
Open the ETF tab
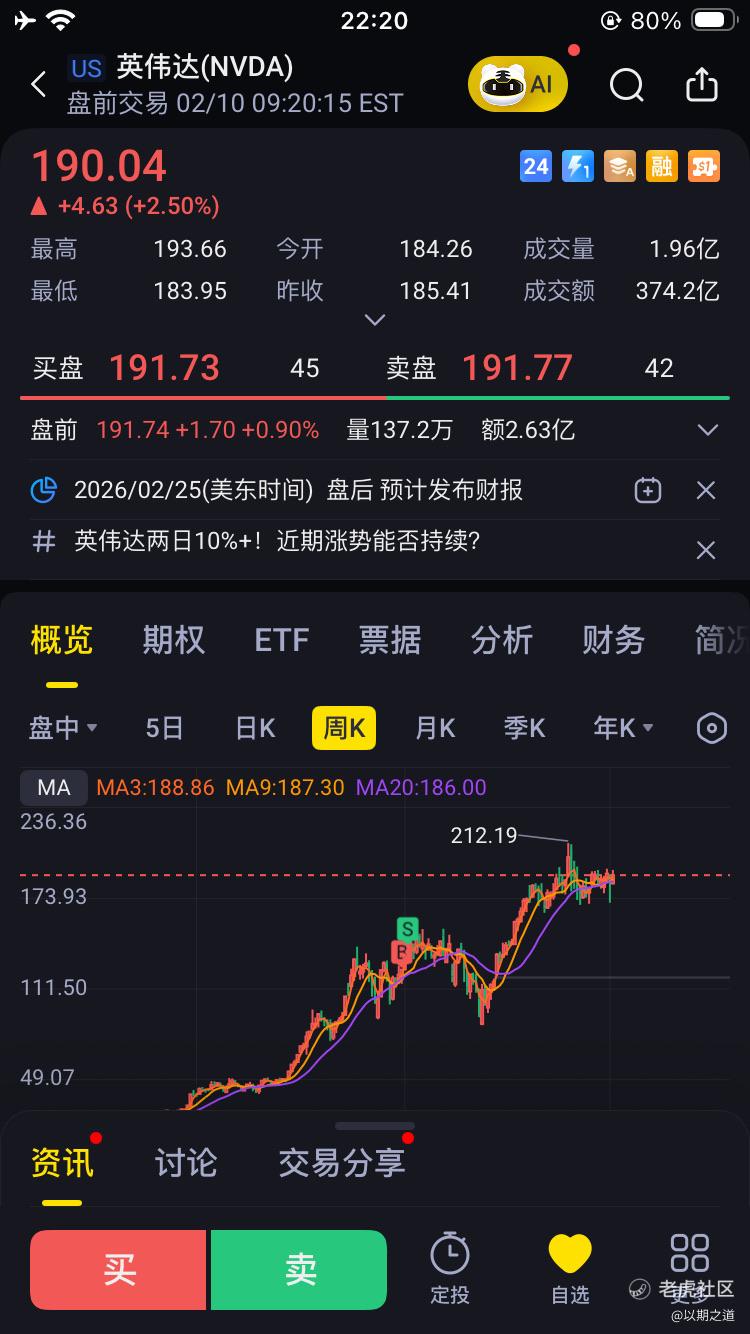tap(282, 640)
